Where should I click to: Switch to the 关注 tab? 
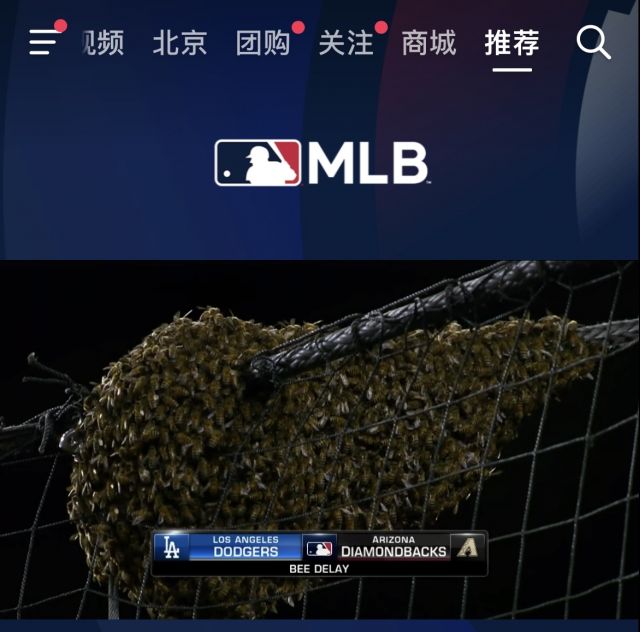pos(346,43)
